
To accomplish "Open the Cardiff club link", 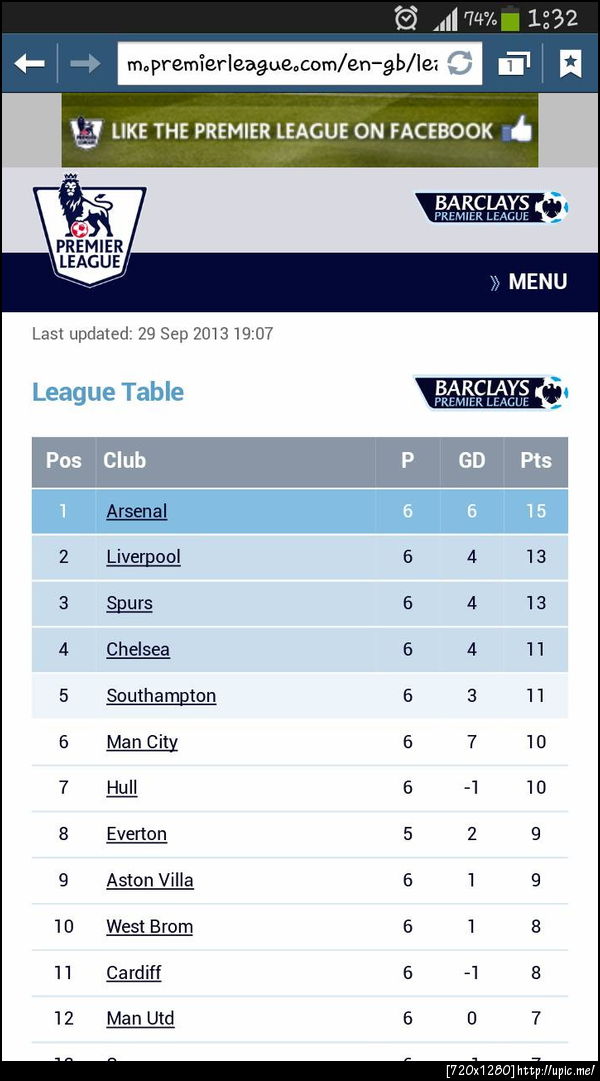I will pyautogui.click(x=134, y=972).
